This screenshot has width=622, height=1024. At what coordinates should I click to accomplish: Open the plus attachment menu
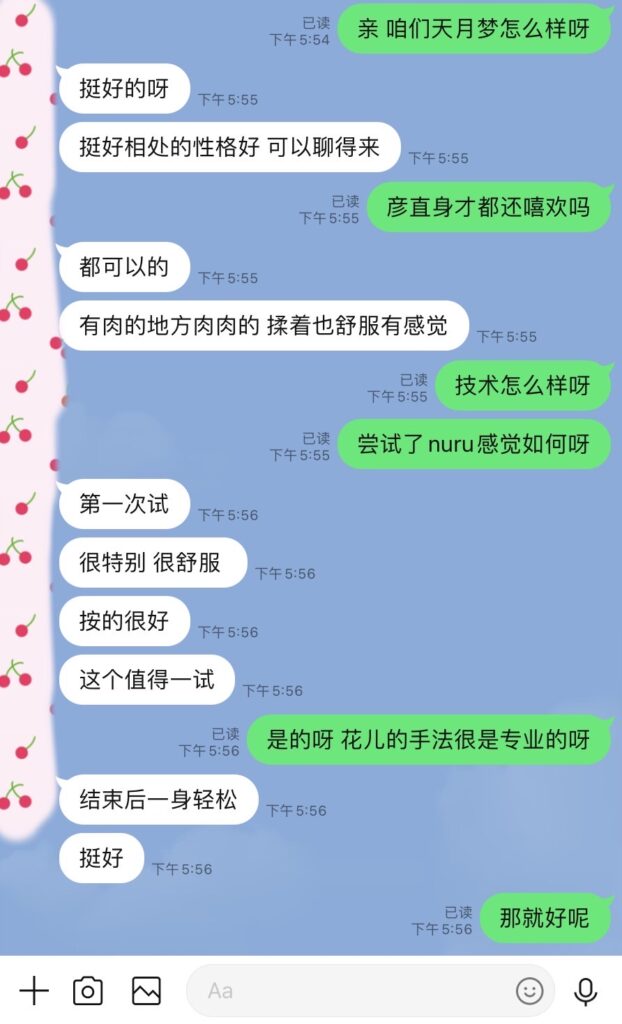point(33,990)
